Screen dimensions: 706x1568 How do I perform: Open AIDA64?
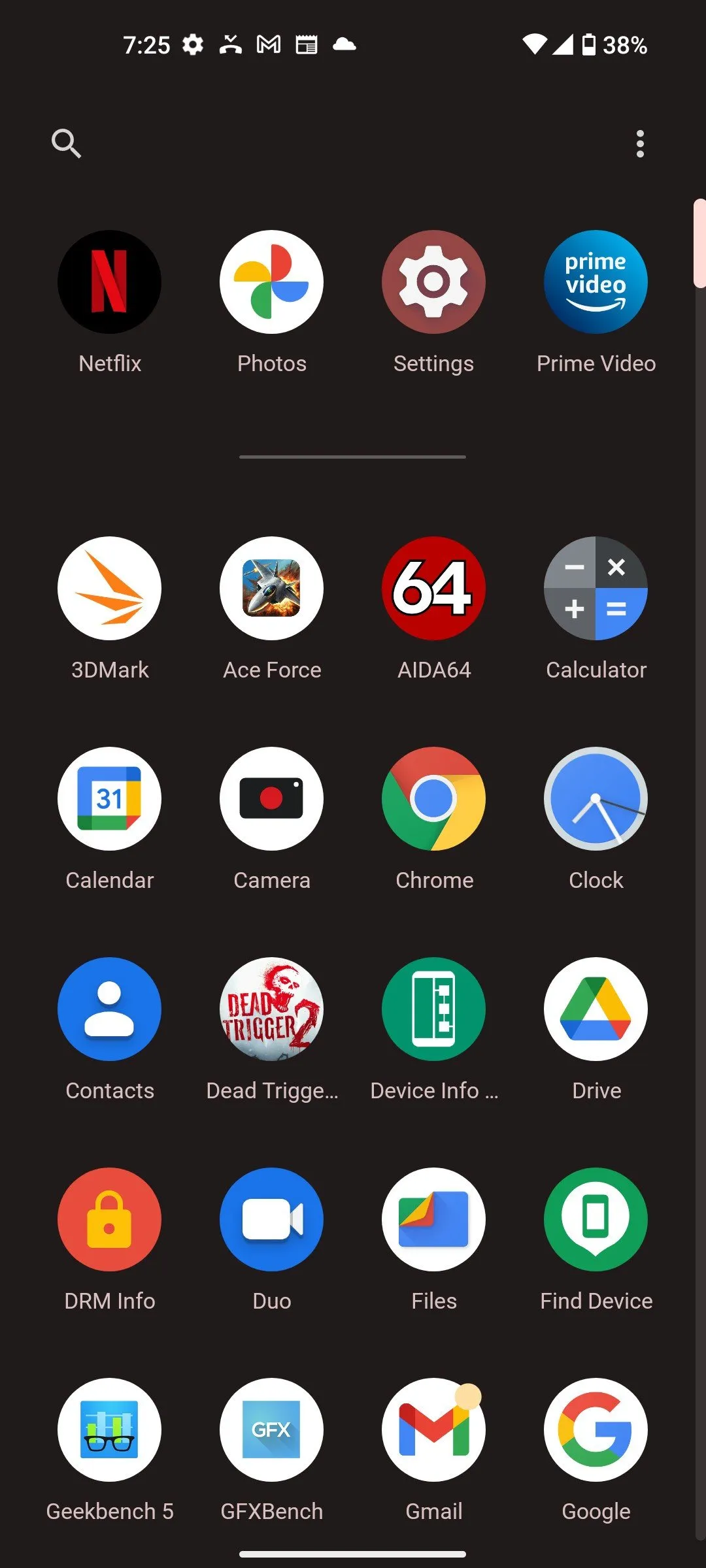coord(433,588)
